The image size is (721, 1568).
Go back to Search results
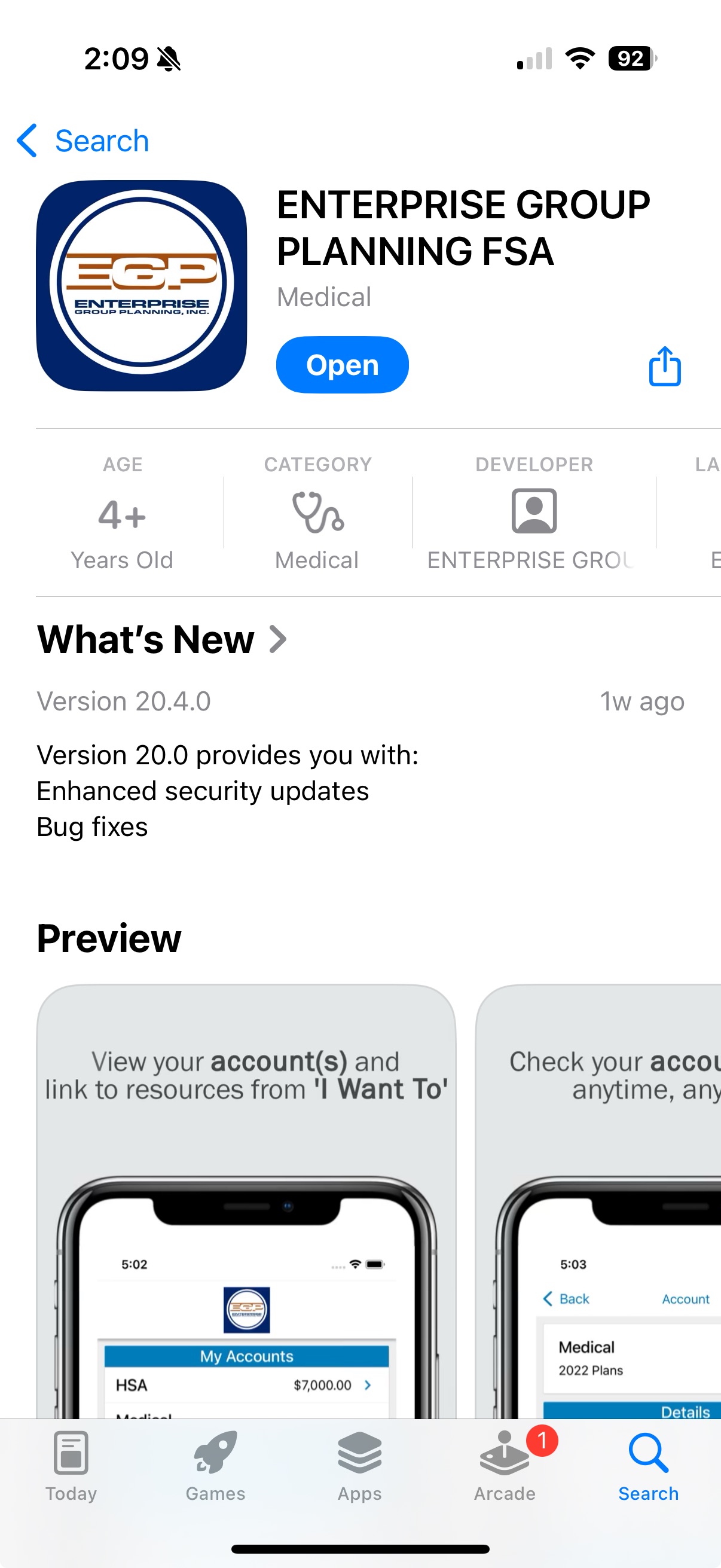coord(83,141)
